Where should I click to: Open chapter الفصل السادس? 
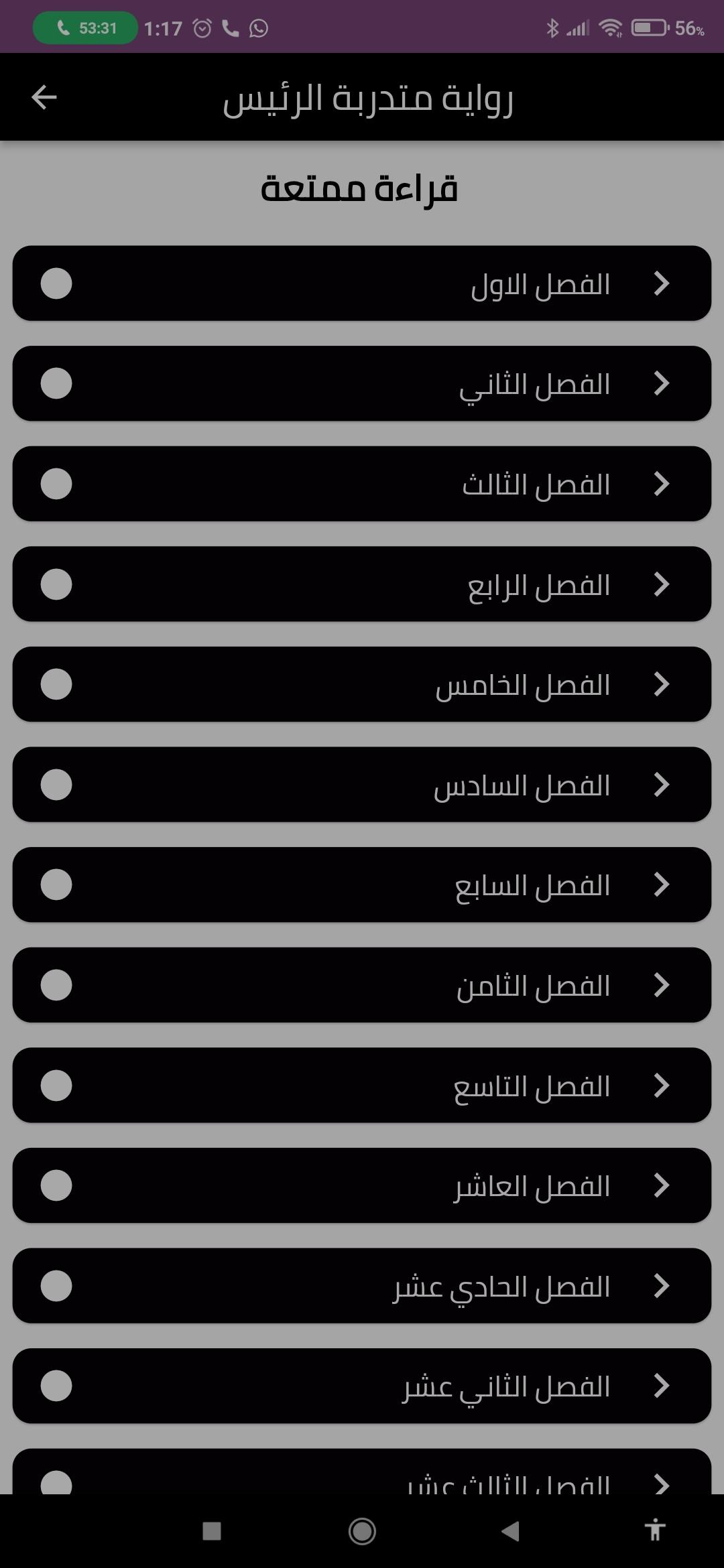coord(362,785)
